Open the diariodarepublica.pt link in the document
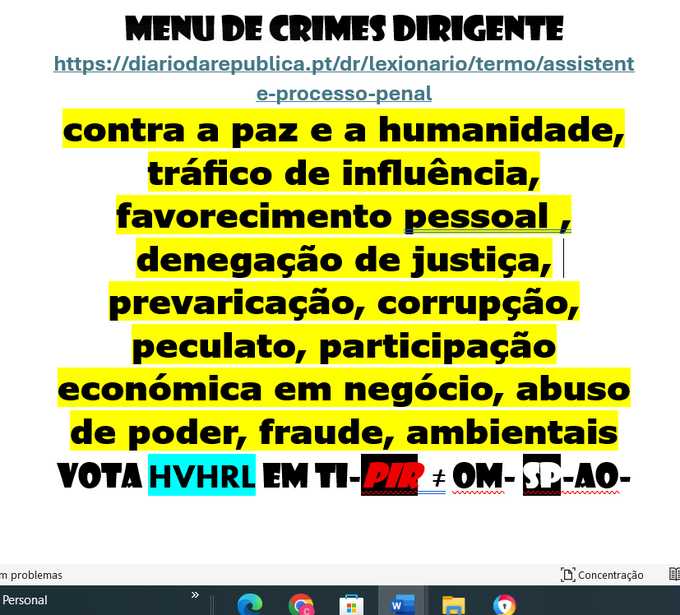 pyautogui.click(x=343, y=65)
